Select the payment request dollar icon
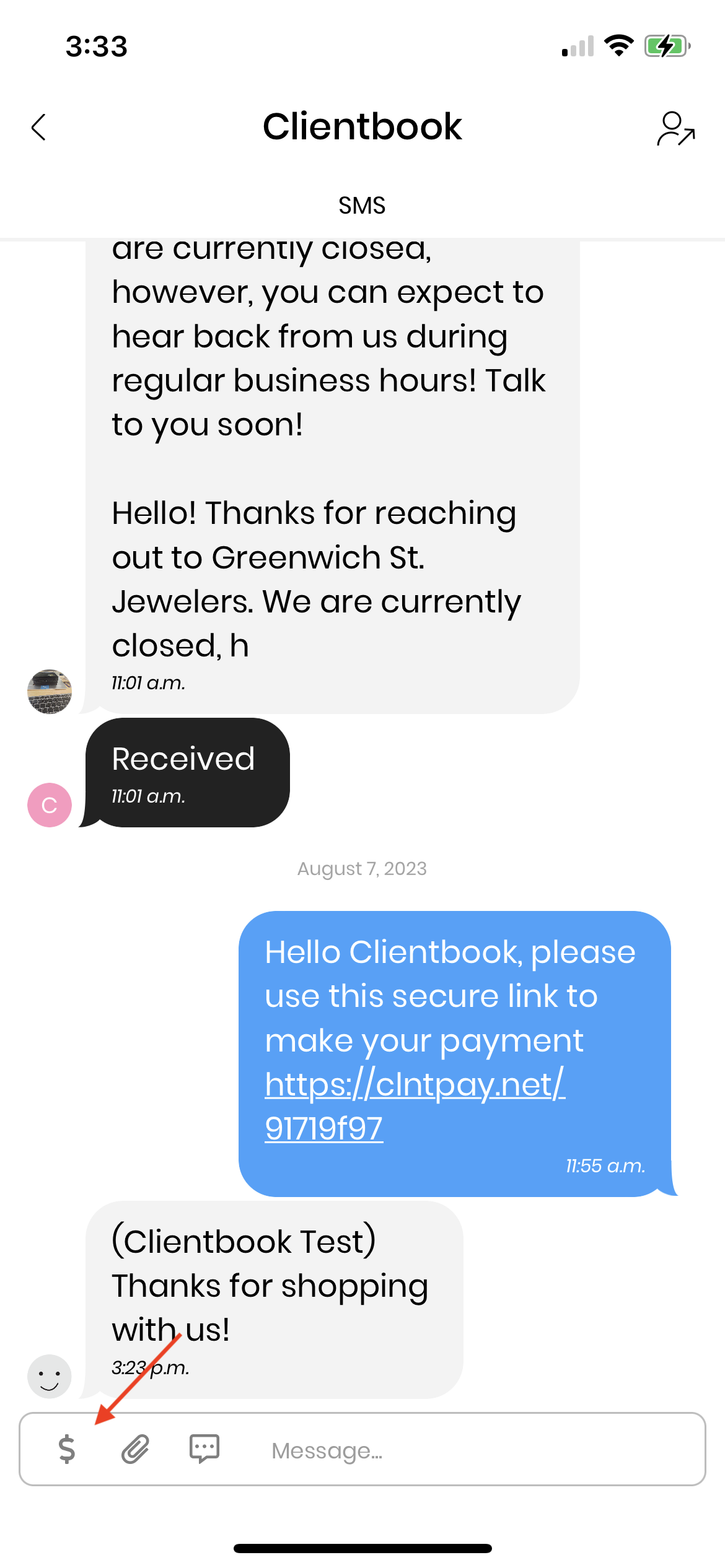 point(66,1449)
